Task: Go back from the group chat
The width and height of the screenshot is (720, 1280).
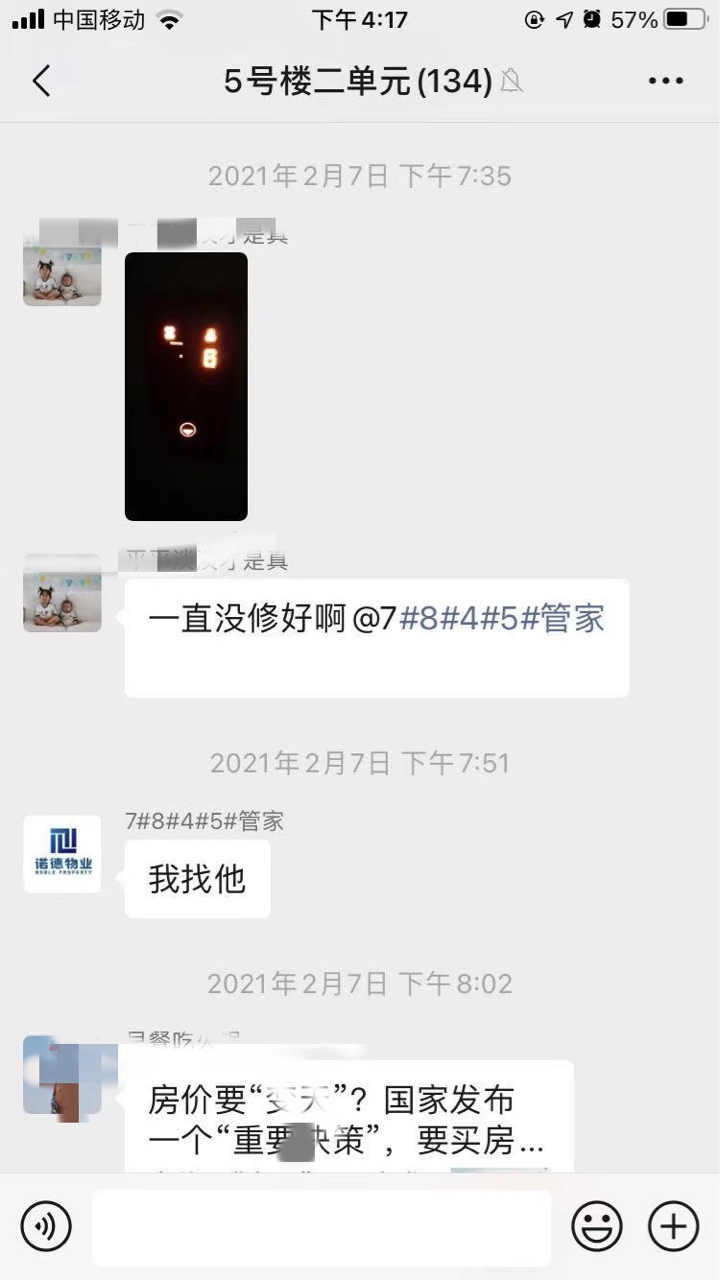Action: click(x=41, y=81)
